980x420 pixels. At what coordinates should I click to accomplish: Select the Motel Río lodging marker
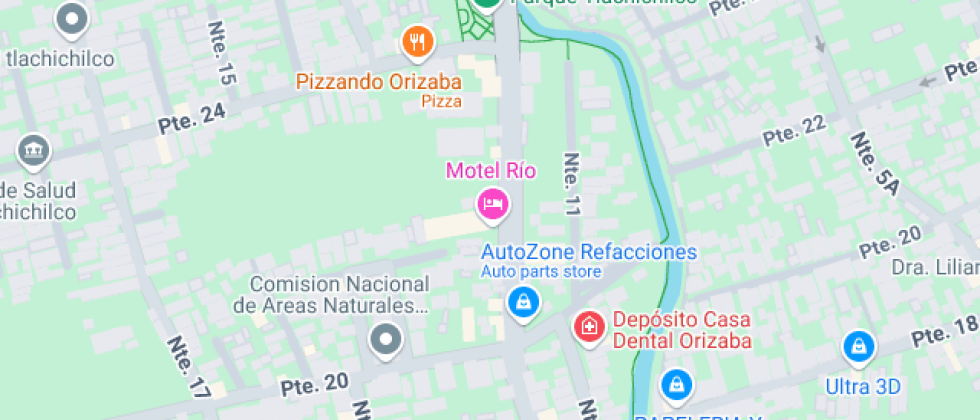coord(491,204)
